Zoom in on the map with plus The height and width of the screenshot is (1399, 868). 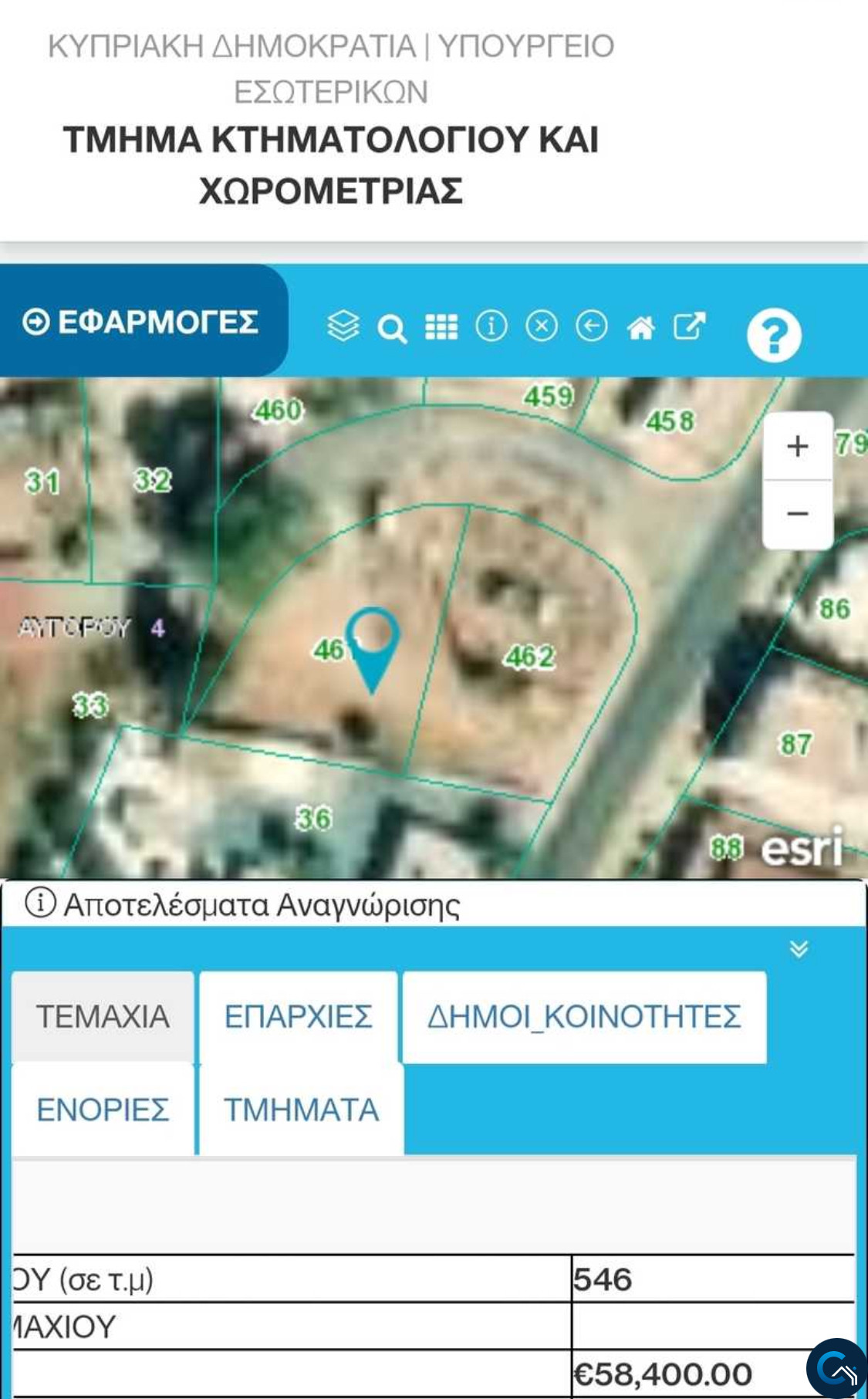tap(797, 446)
